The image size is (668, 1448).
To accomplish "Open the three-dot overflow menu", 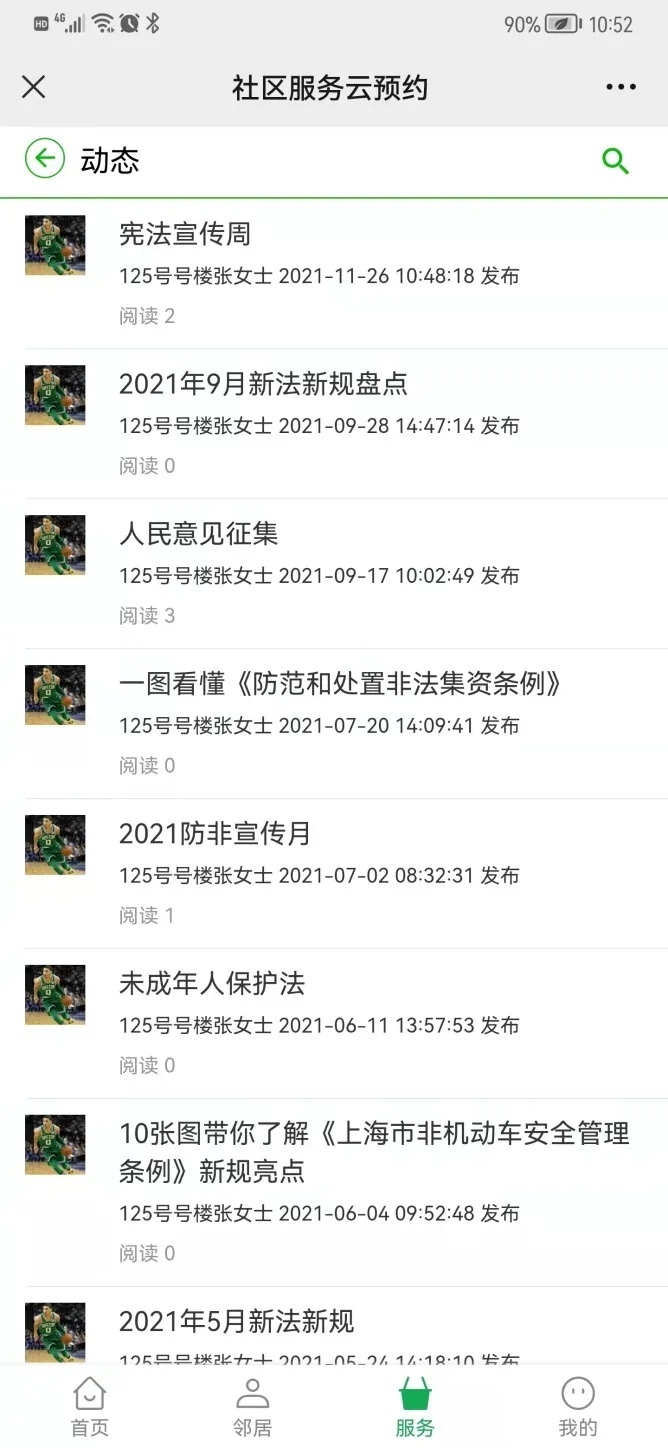I will (x=621, y=87).
